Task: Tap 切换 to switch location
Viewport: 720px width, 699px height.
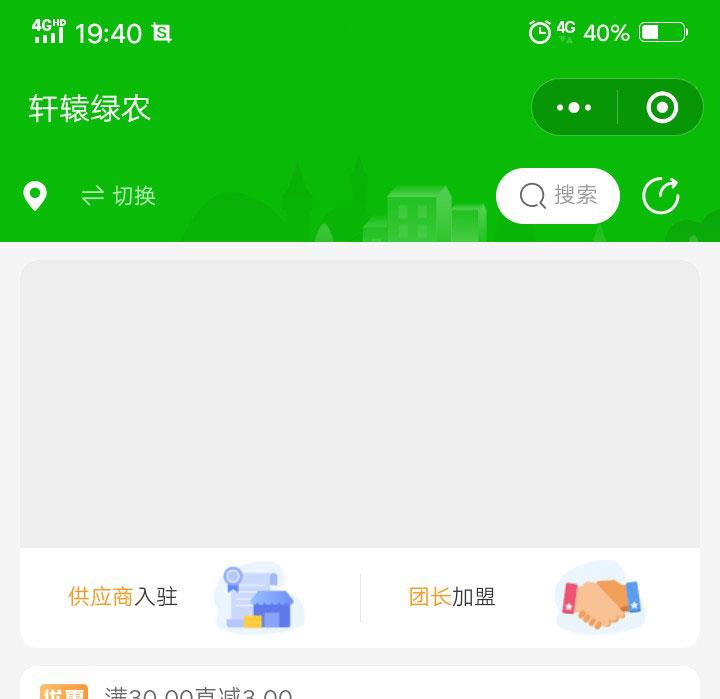Action: pyautogui.click(x=119, y=196)
